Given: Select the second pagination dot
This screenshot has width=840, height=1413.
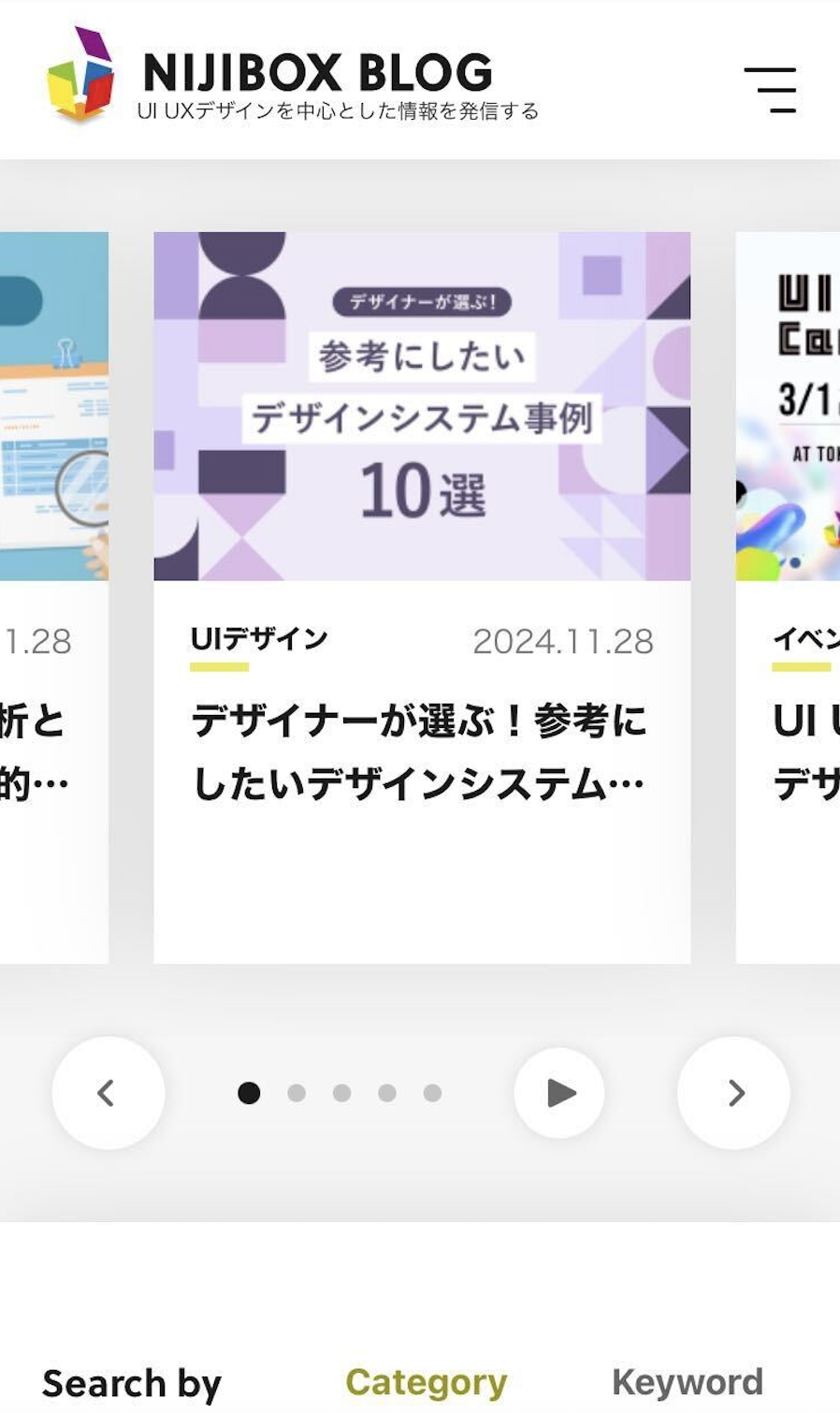Looking at the screenshot, I should pos(296,1093).
